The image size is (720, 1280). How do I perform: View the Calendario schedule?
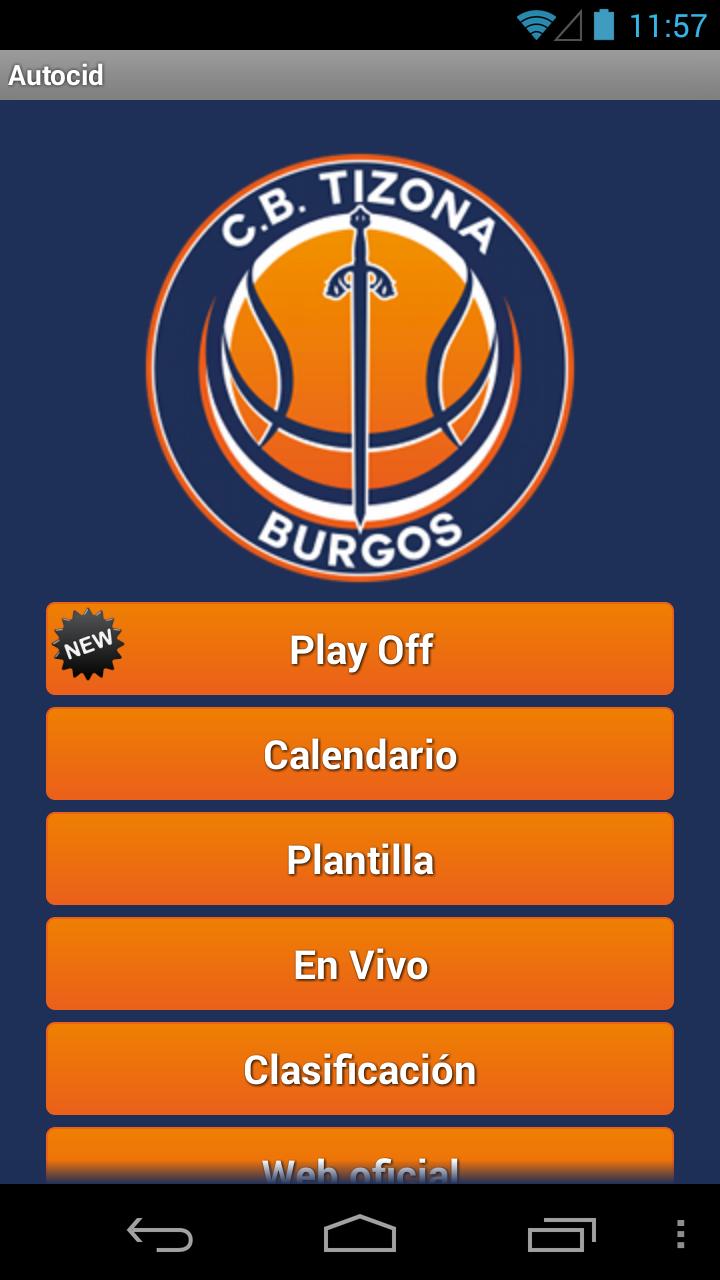pos(360,754)
